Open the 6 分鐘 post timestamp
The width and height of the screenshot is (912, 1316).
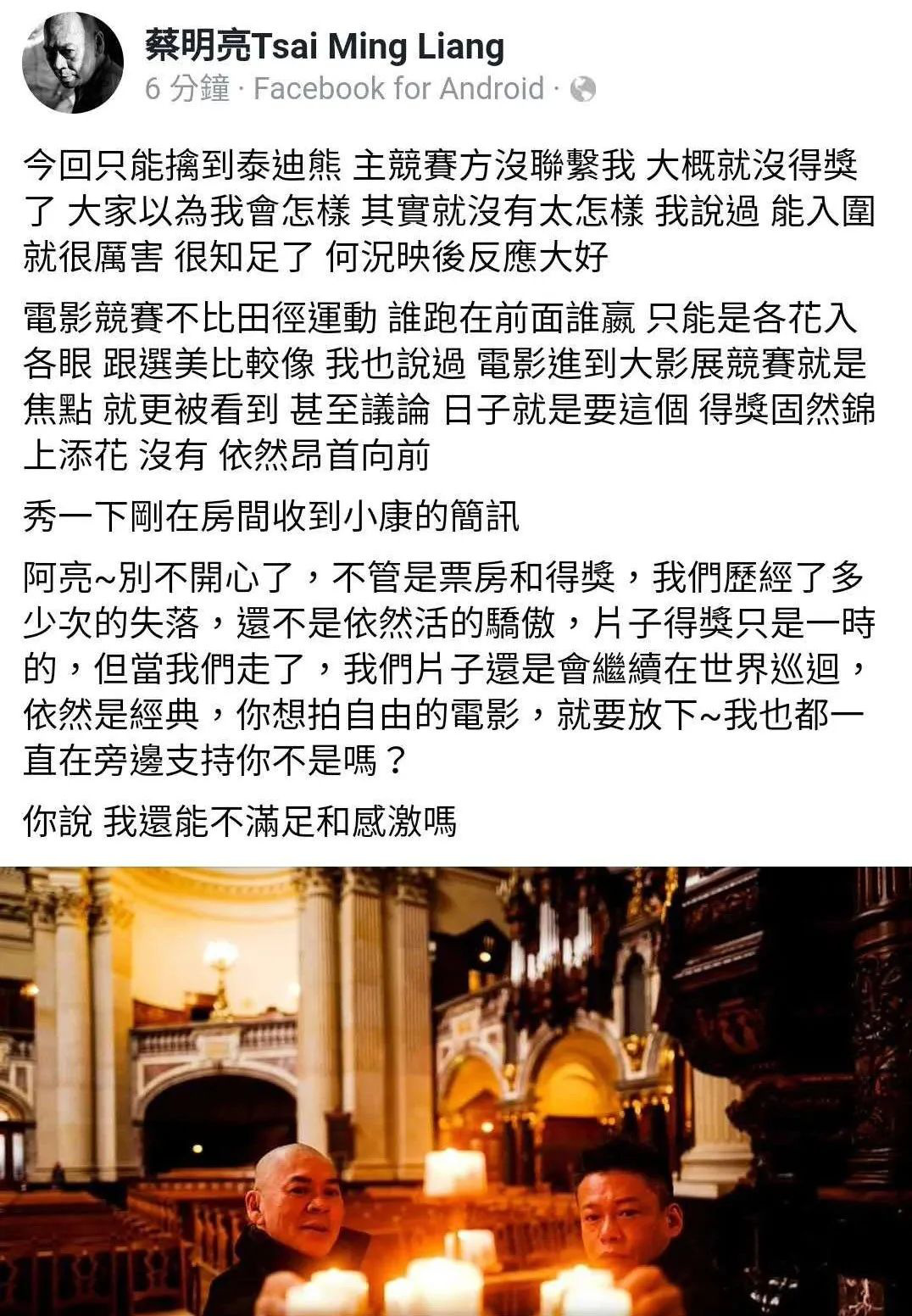[x=186, y=88]
